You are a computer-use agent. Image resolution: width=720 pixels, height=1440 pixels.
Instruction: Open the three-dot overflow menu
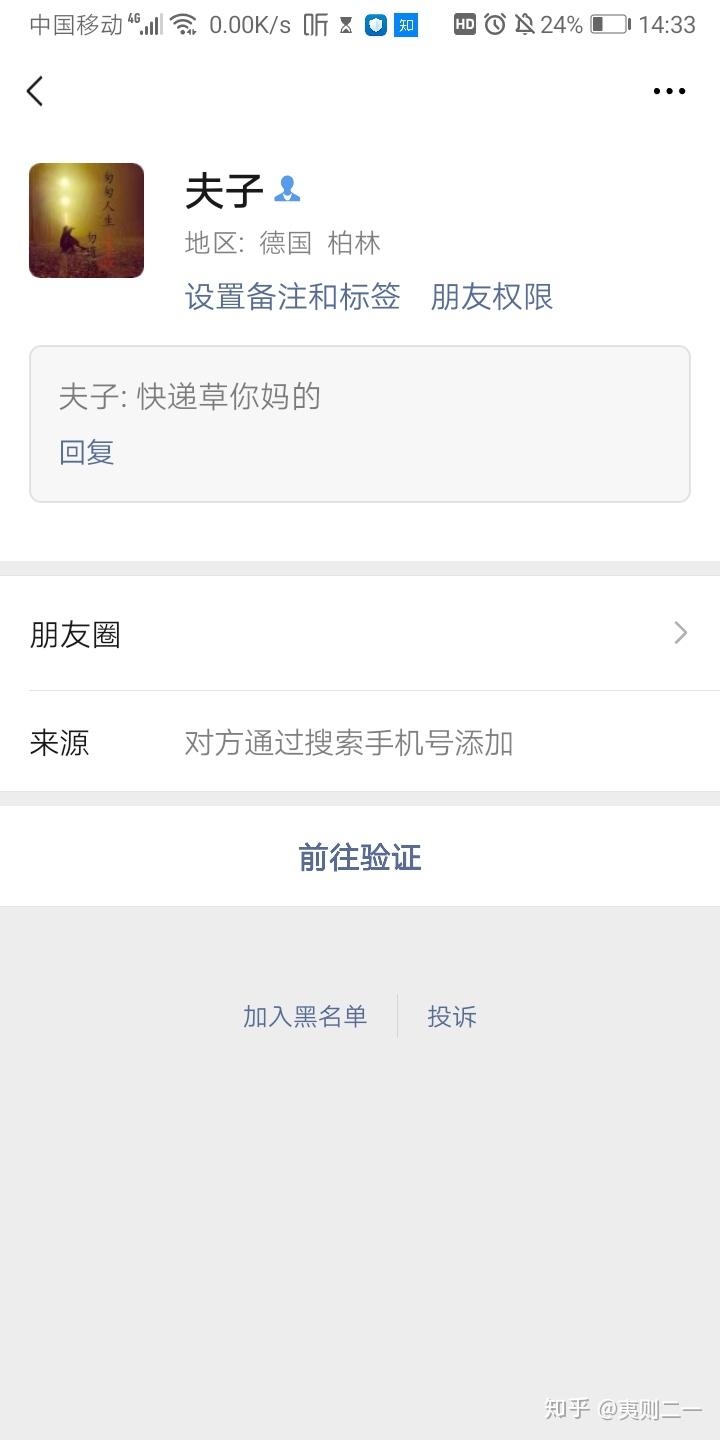click(669, 91)
